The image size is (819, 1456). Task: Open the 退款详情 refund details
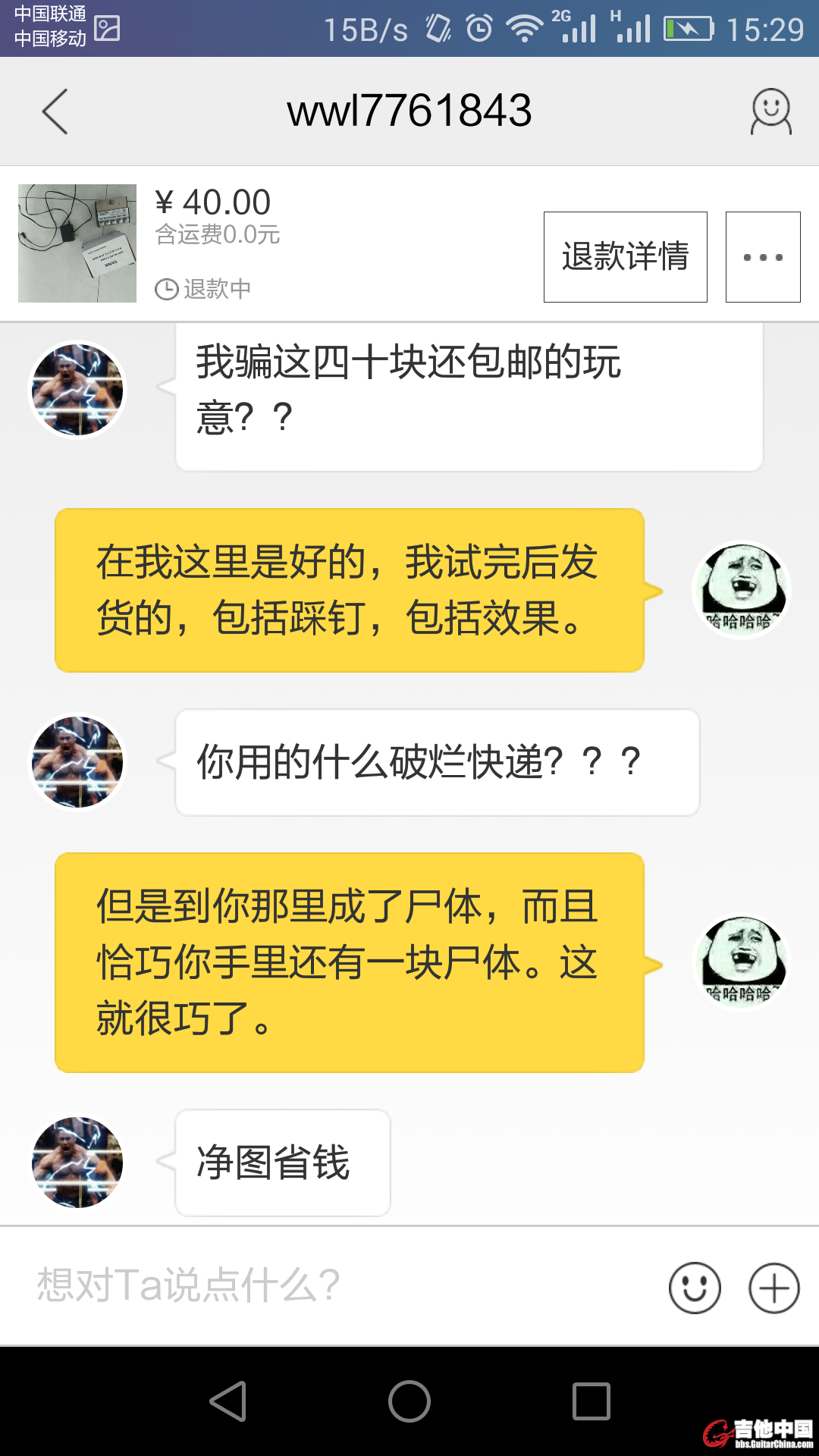[x=625, y=257]
